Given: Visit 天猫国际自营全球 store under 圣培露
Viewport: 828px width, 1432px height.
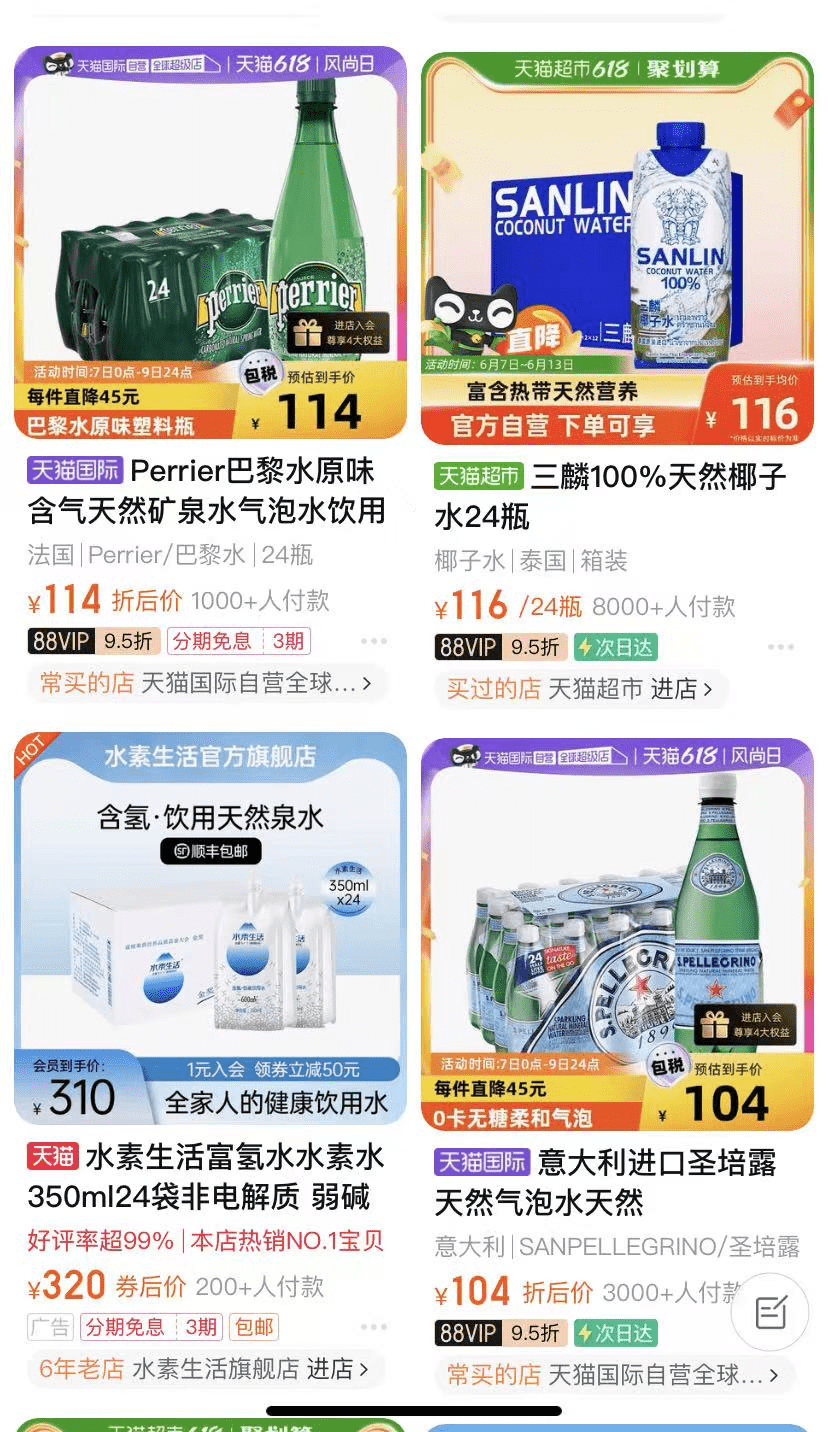Looking at the screenshot, I should click(x=612, y=1374).
